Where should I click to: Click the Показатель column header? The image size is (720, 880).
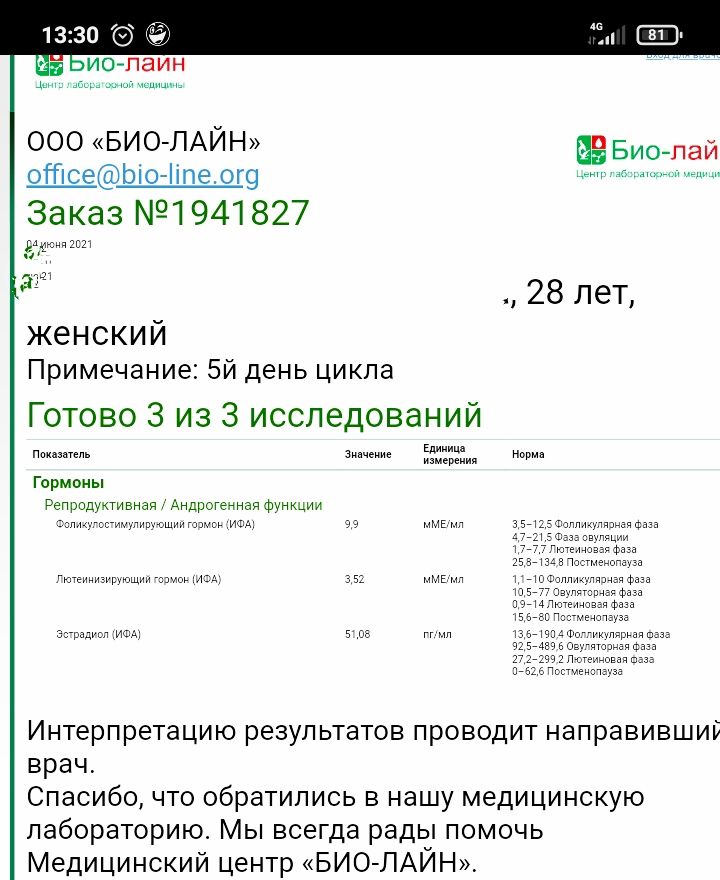(61, 453)
